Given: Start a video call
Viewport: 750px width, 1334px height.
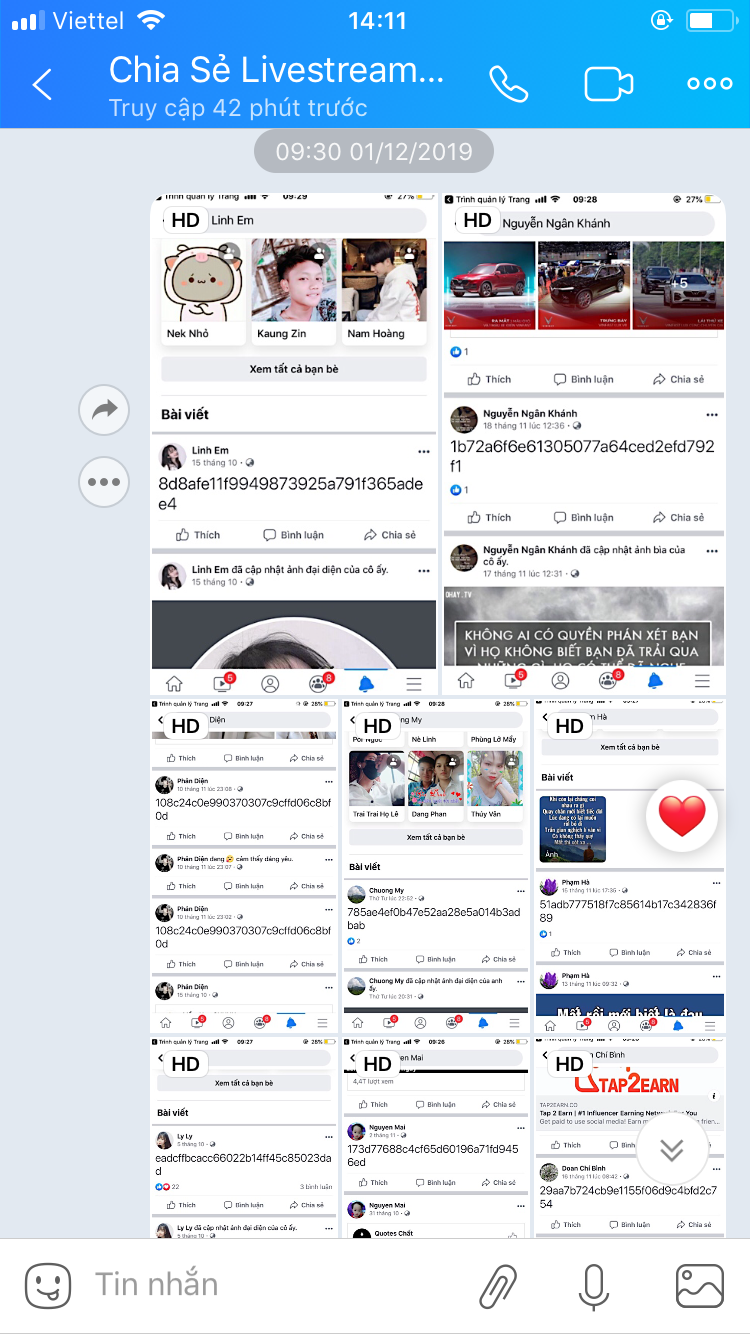Looking at the screenshot, I should tap(609, 85).
